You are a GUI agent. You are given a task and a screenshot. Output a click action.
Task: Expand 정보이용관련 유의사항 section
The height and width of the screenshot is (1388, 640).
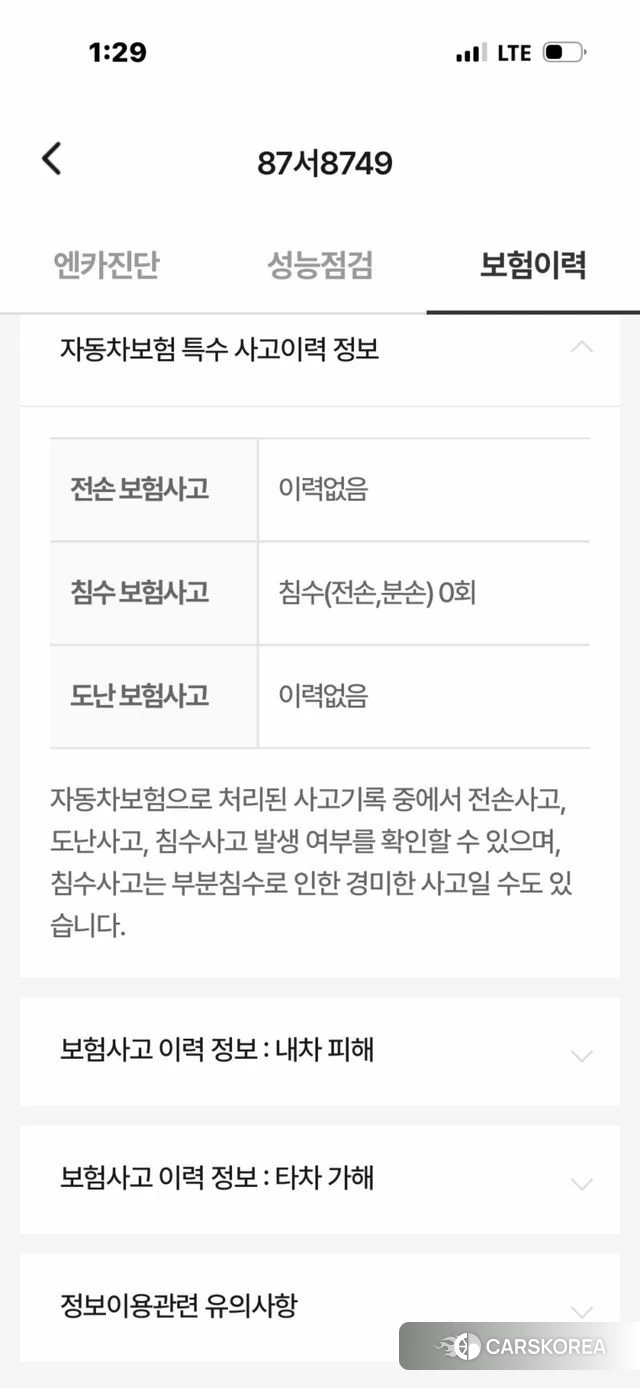(x=320, y=1307)
